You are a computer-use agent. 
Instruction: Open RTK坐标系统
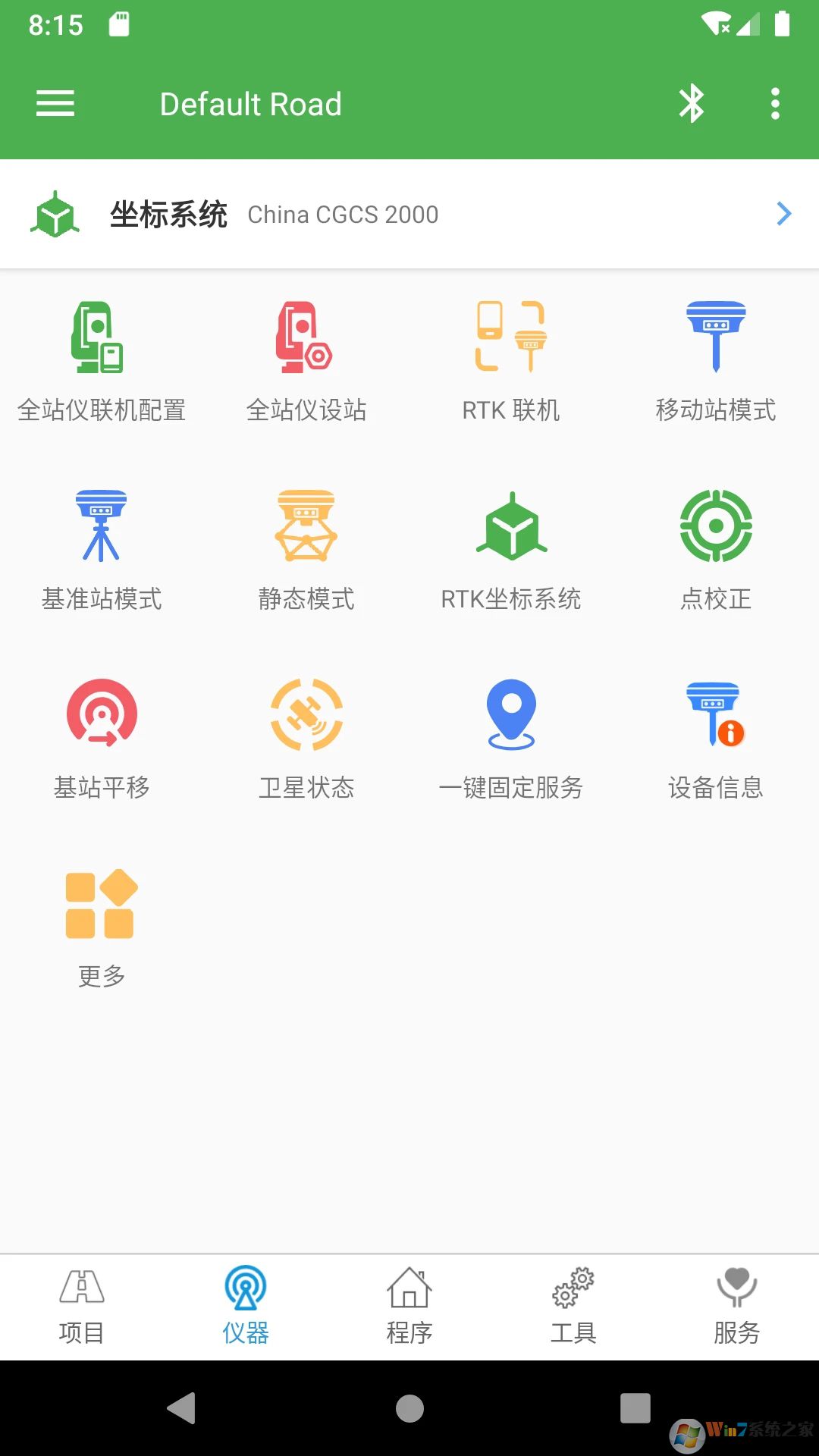click(511, 549)
